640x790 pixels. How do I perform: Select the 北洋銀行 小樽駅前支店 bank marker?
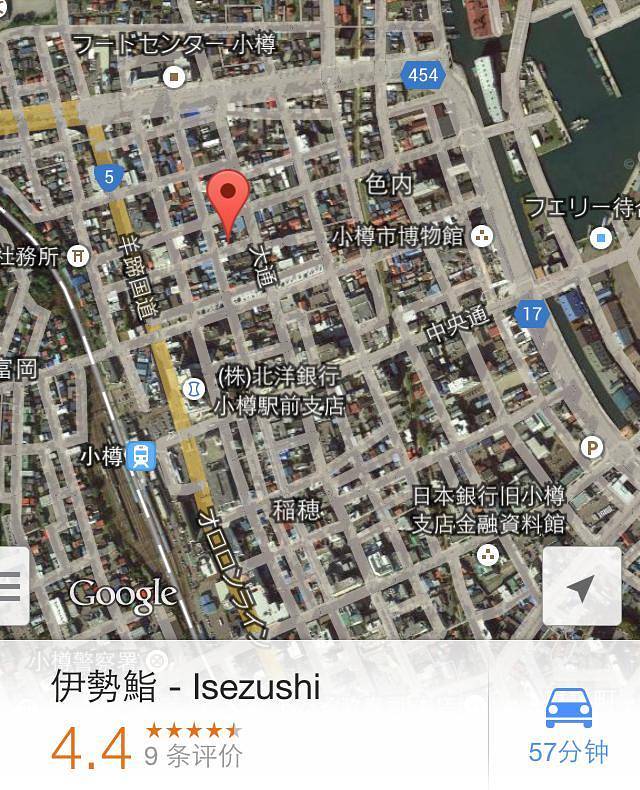coord(193,385)
